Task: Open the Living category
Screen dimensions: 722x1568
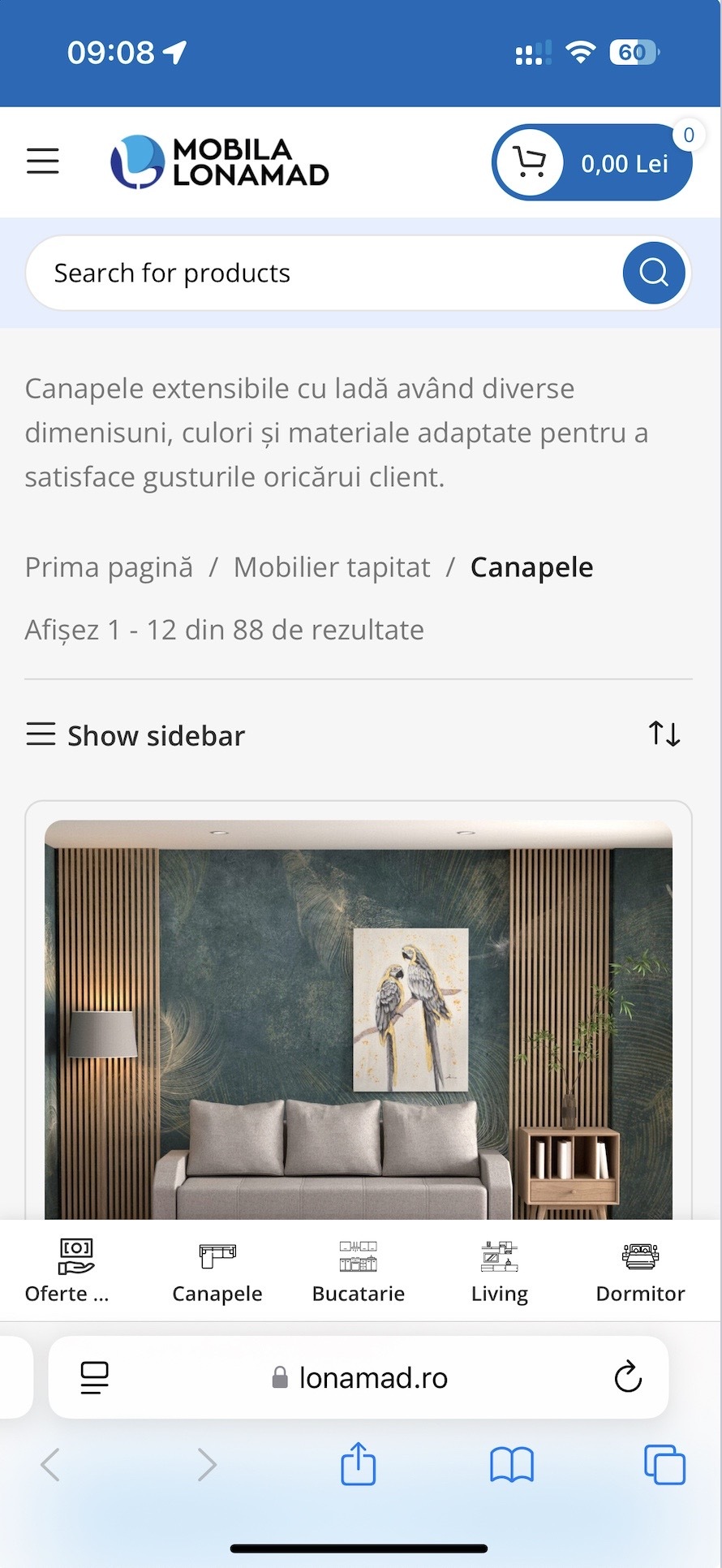Action: tap(499, 1271)
